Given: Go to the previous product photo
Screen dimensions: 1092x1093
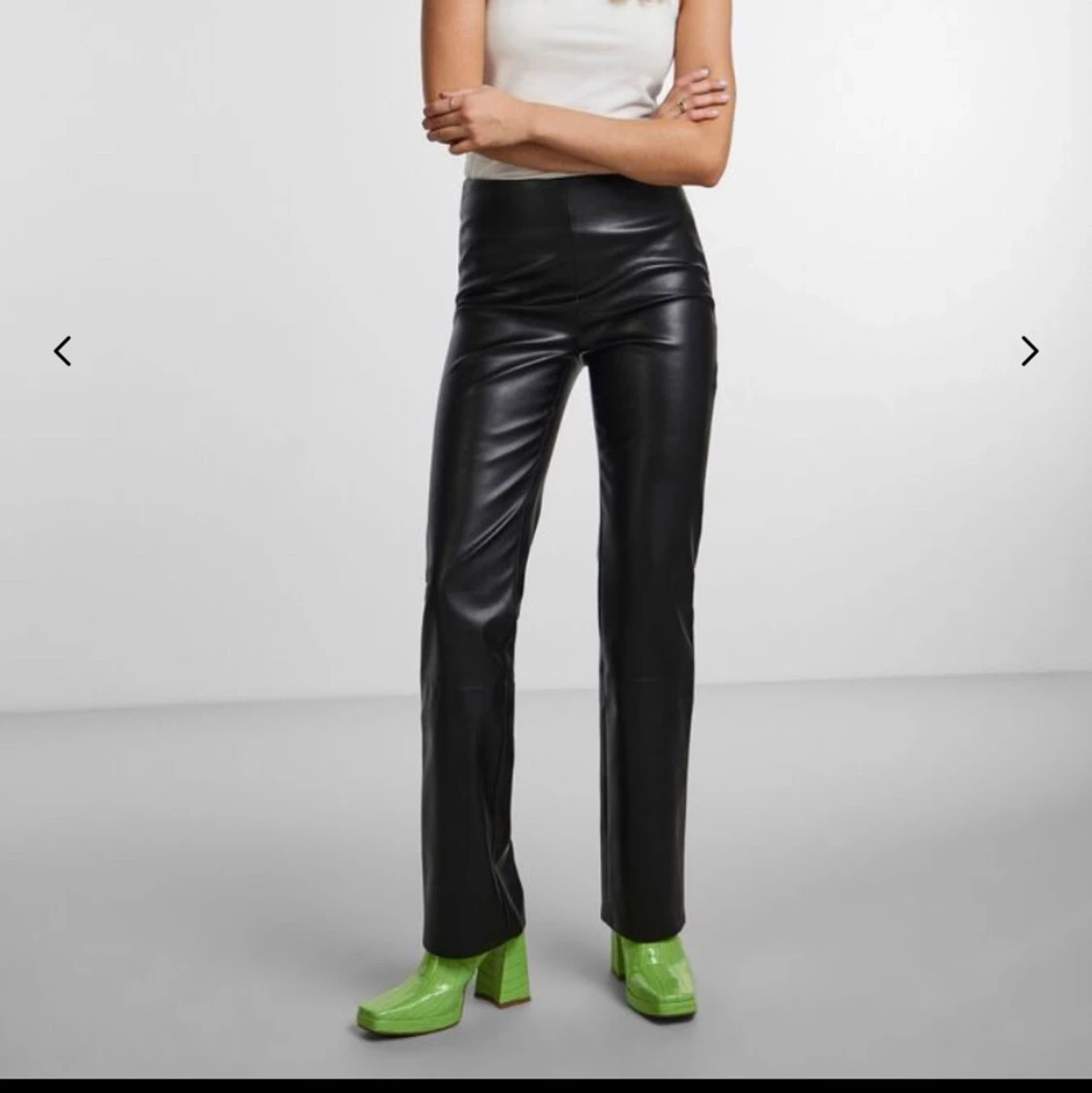Looking at the screenshot, I should [x=63, y=350].
